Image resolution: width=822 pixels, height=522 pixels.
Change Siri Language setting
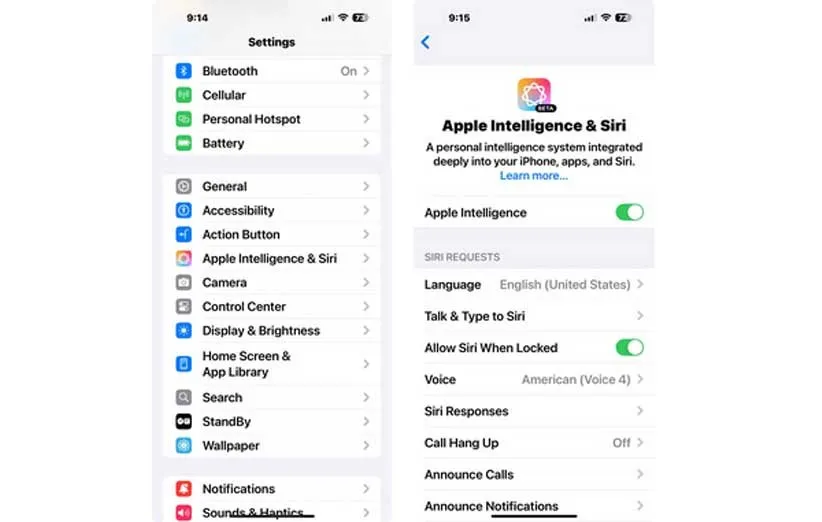pos(533,284)
